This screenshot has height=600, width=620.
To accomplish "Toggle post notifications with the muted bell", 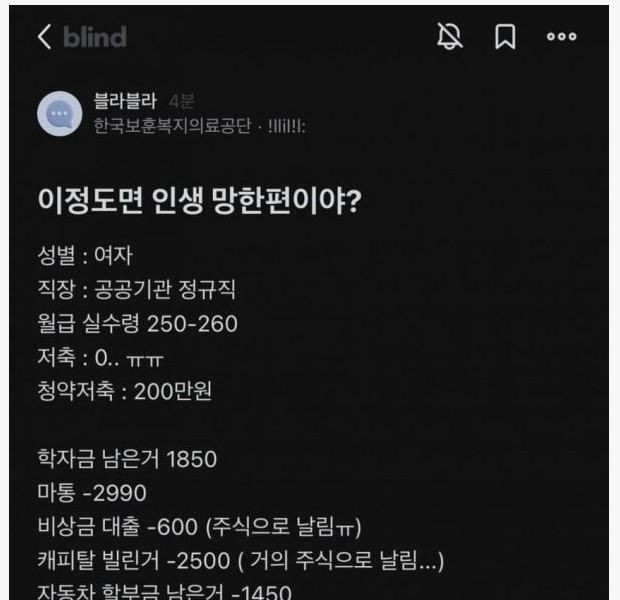I will click(451, 37).
